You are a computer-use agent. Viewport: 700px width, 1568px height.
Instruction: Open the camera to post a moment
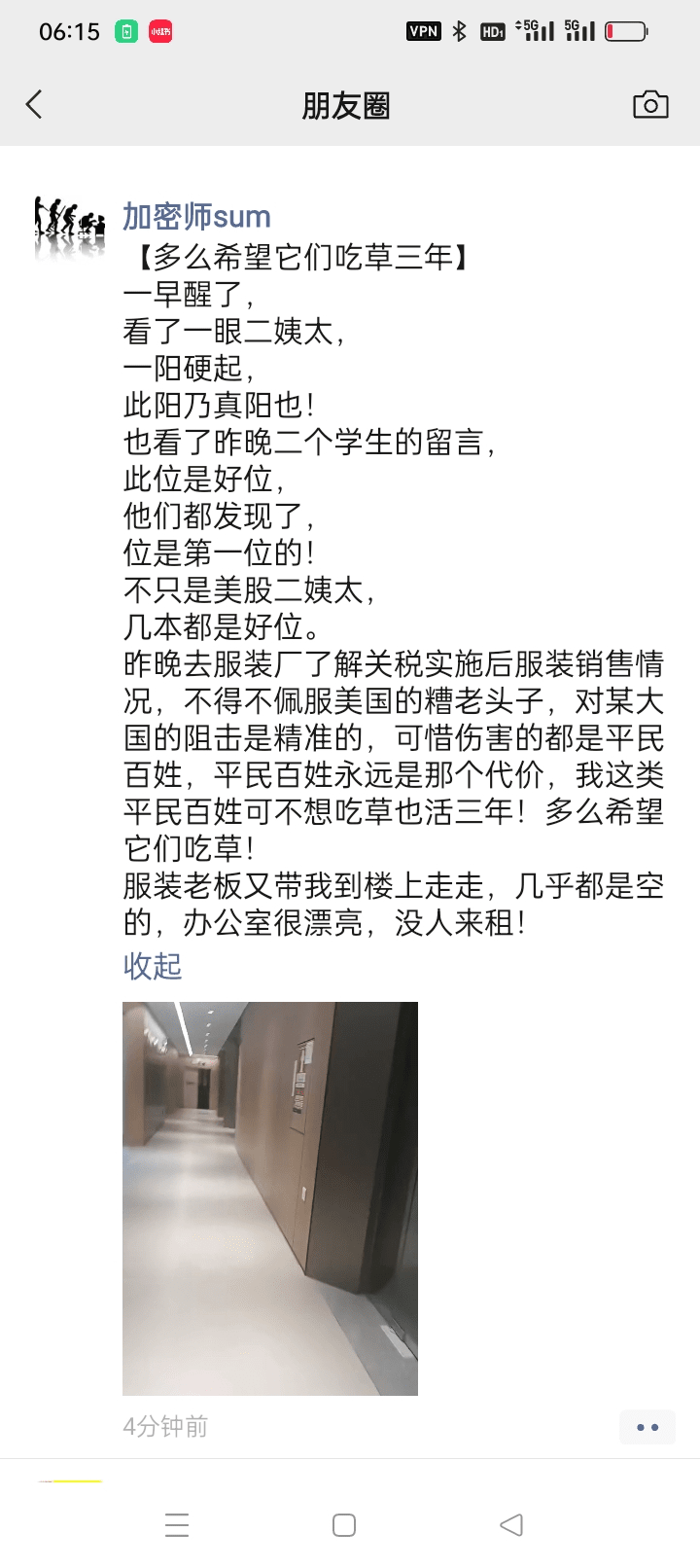coord(650,105)
